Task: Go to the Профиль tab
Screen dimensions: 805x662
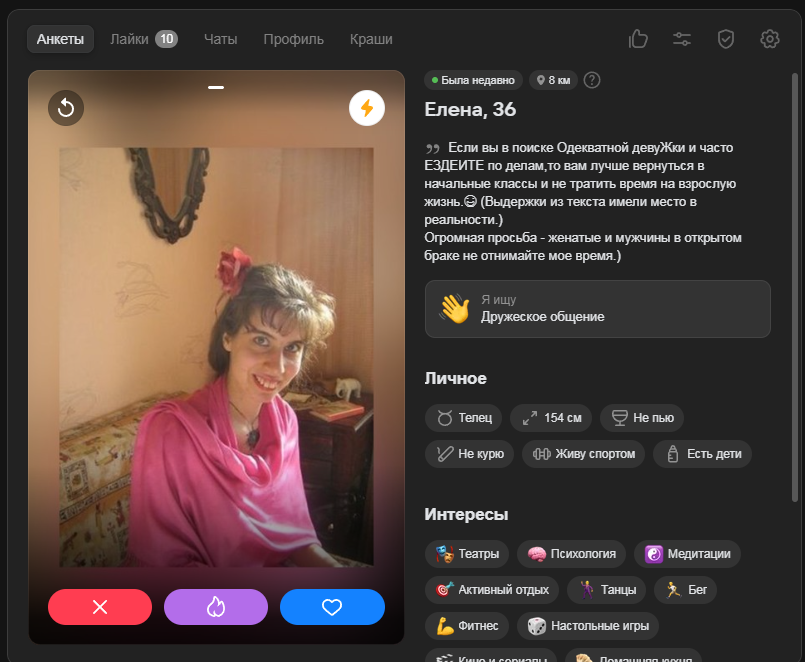Action: point(293,39)
